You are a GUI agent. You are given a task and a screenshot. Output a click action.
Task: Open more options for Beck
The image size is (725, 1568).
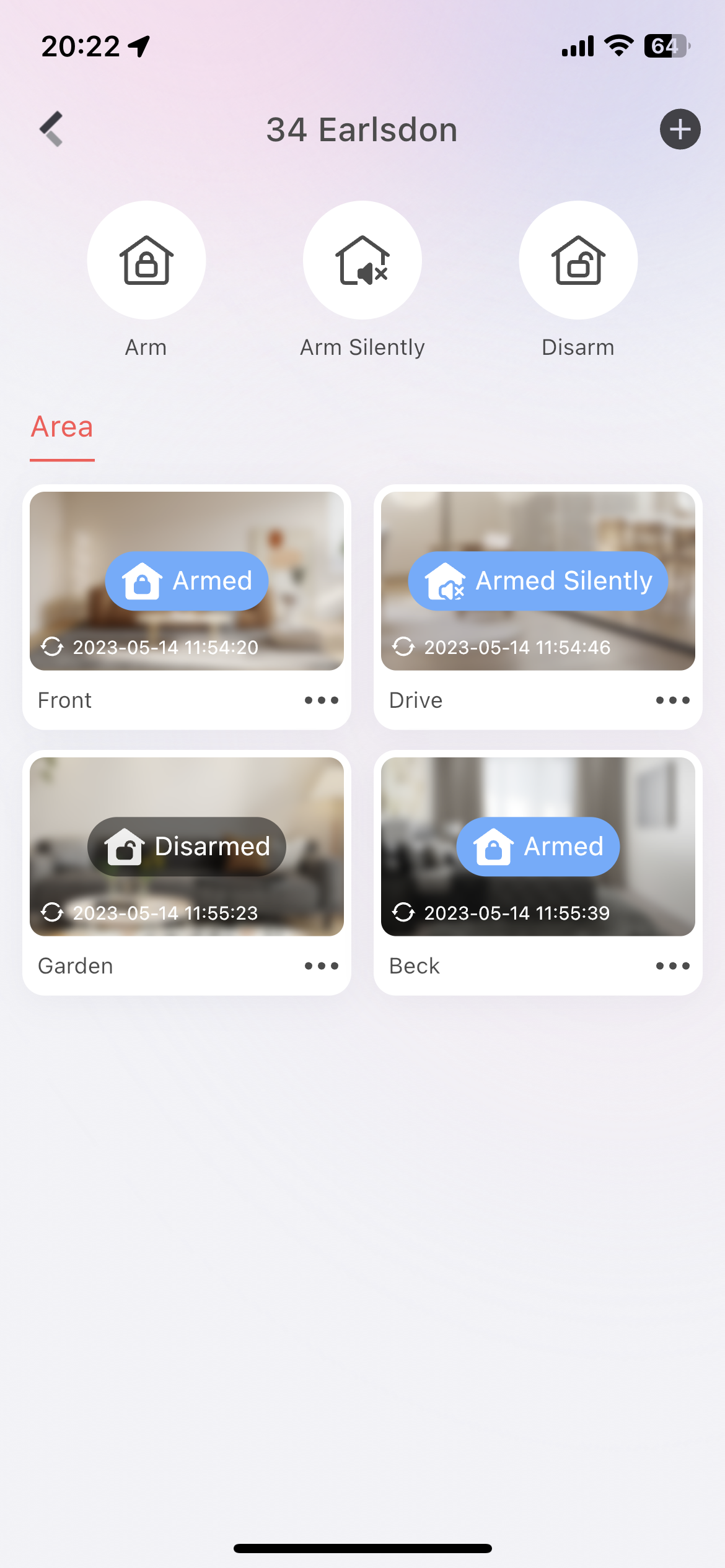672,966
